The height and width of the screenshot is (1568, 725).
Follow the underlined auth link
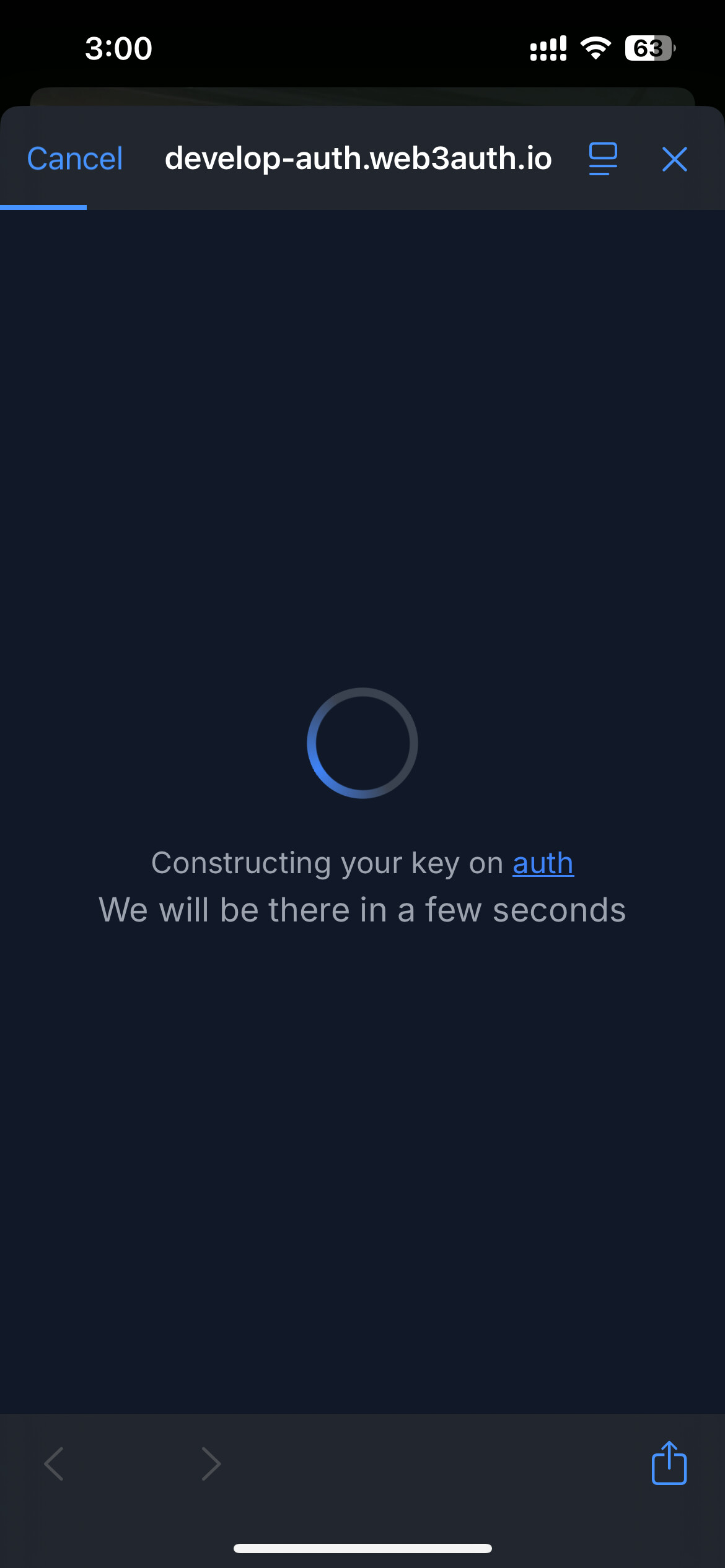tap(543, 863)
